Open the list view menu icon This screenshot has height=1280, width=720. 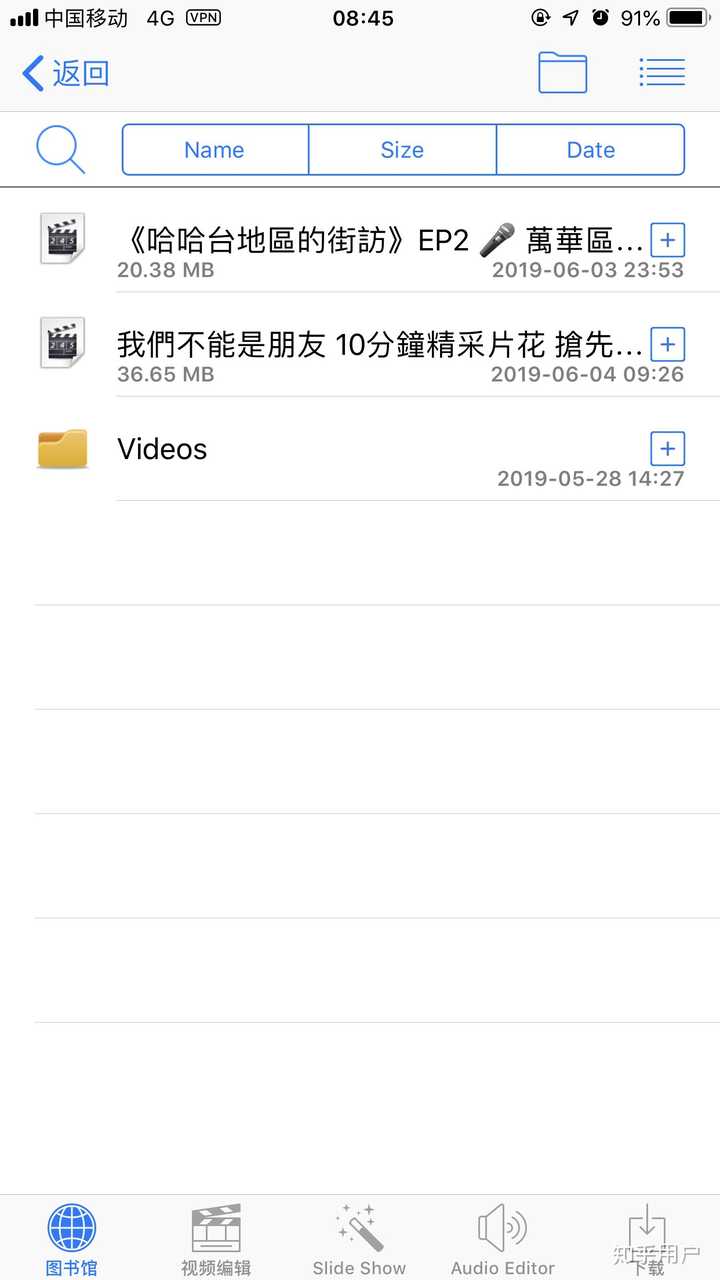coord(662,73)
